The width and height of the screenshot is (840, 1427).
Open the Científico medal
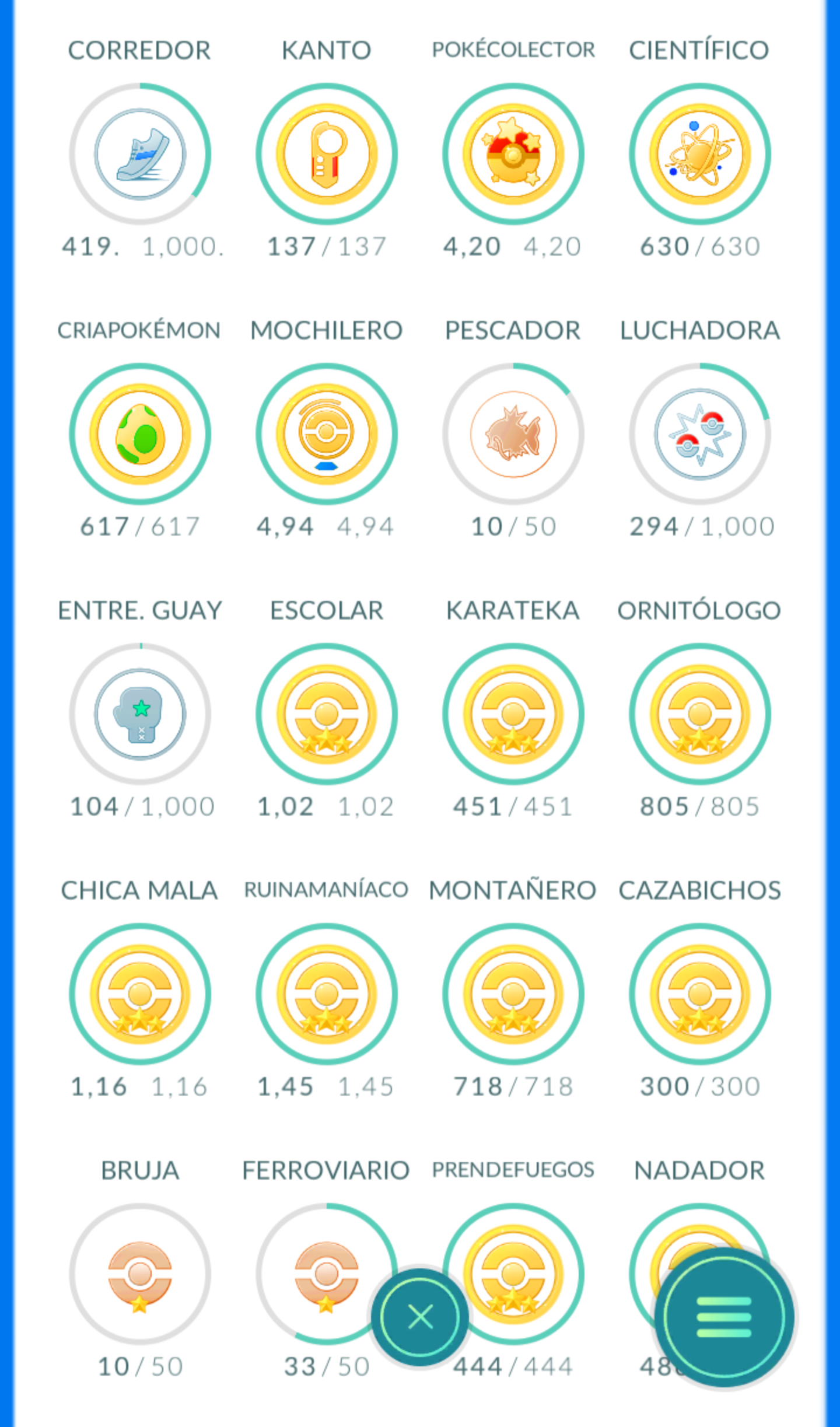click(699, 154)
